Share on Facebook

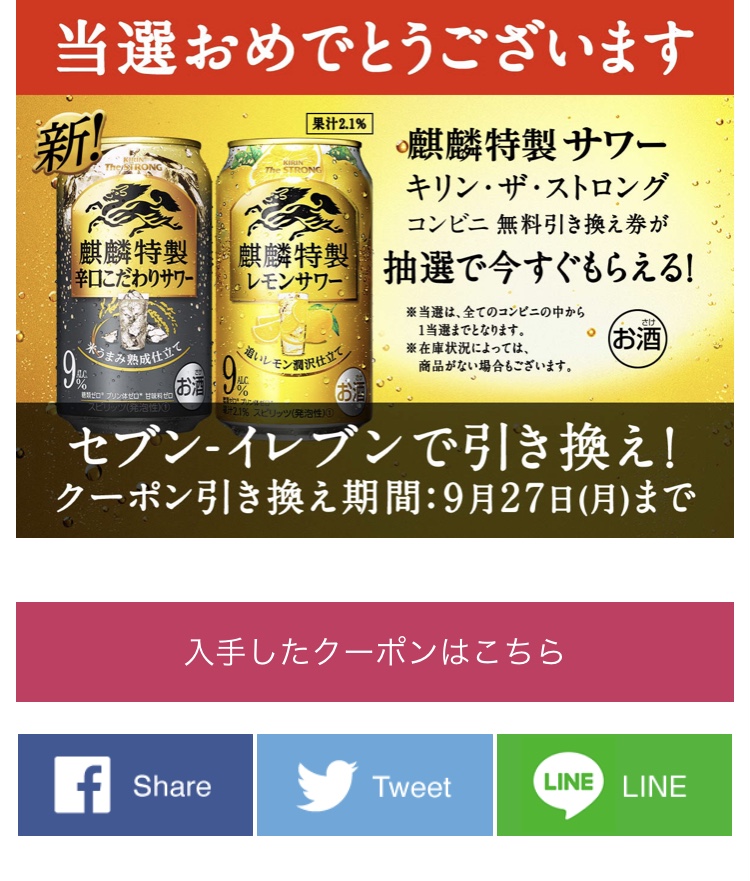[135, 785]
